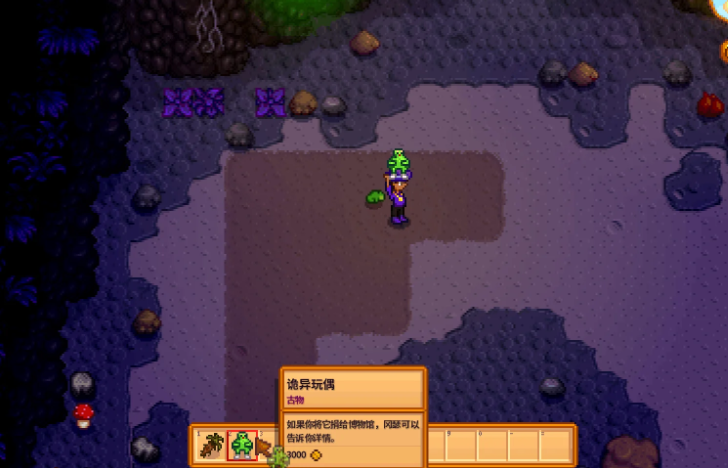Select the strange doll in the toolbar
This screenshot has height=468, width=728.
[x=241, y=445]
